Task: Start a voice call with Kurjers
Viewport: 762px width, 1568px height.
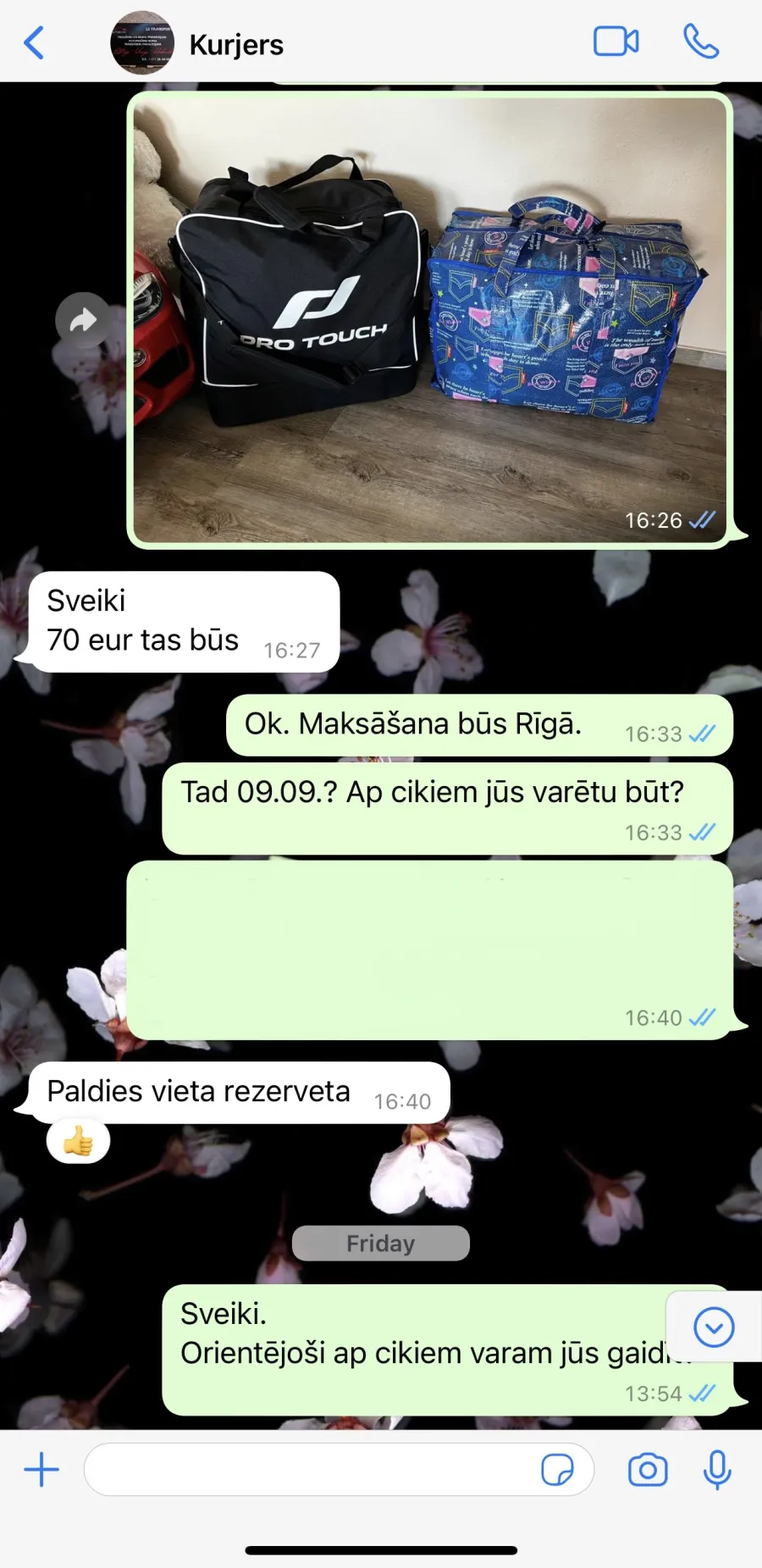Action: [x=701, y=42]
